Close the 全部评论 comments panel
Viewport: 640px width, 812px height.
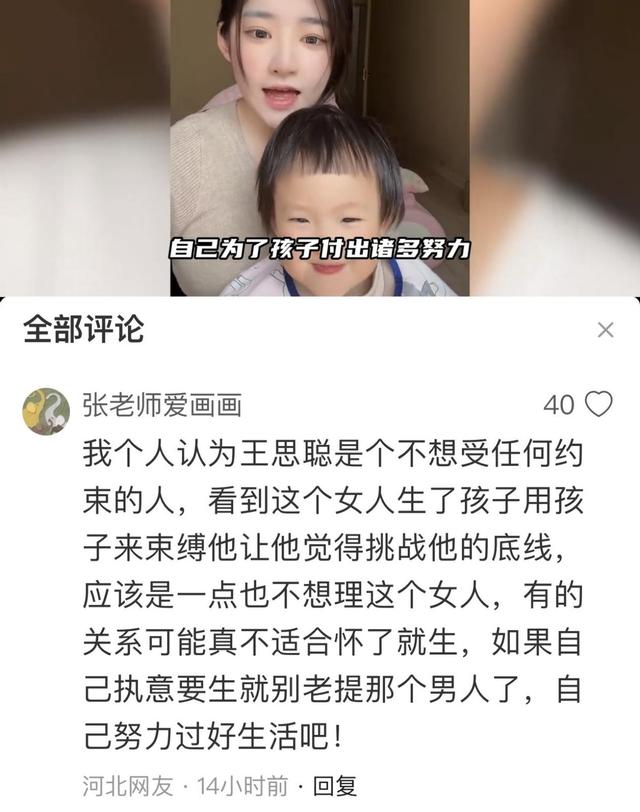(605, 330)
